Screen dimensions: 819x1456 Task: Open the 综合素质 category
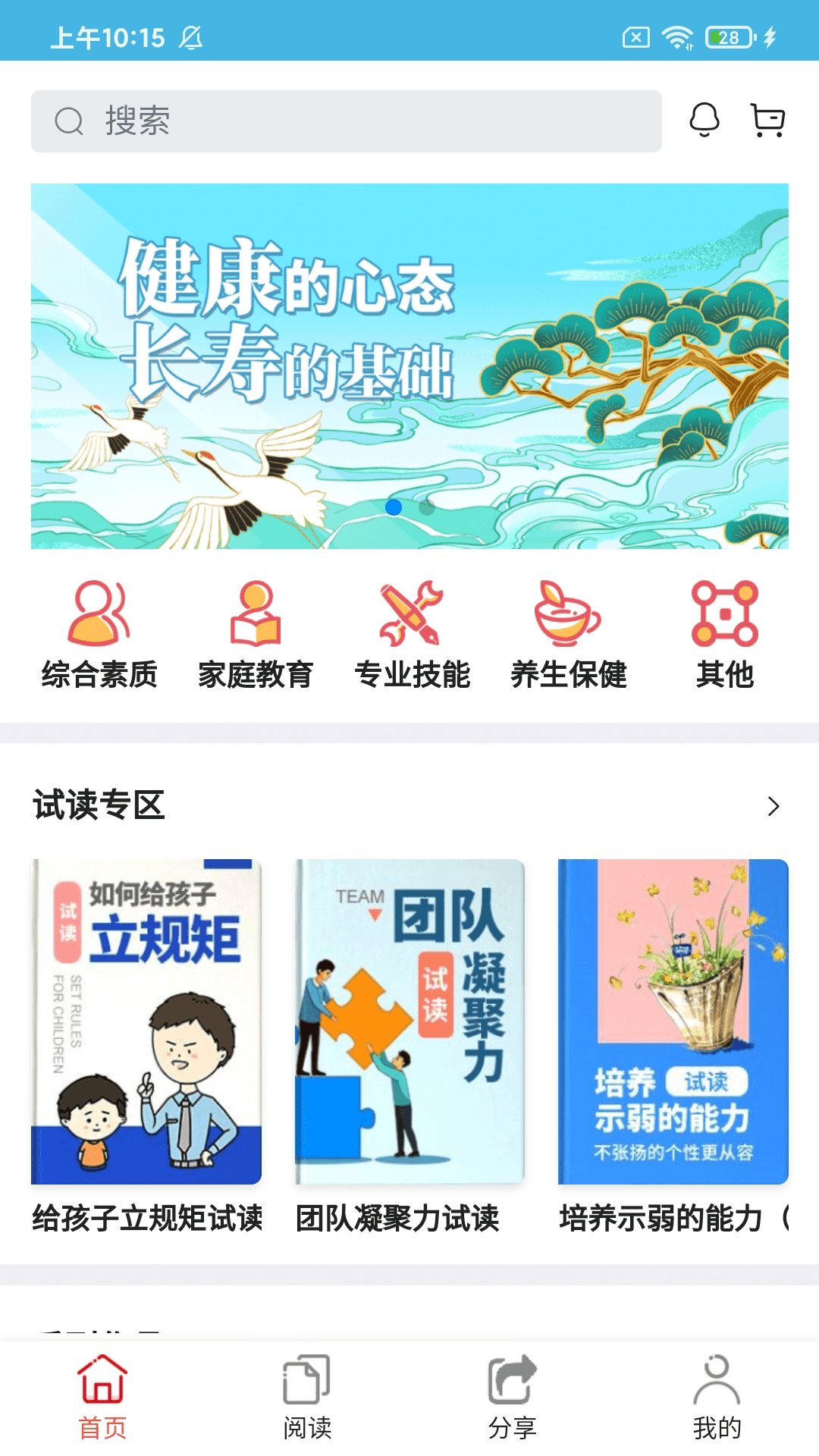[99, 635]
